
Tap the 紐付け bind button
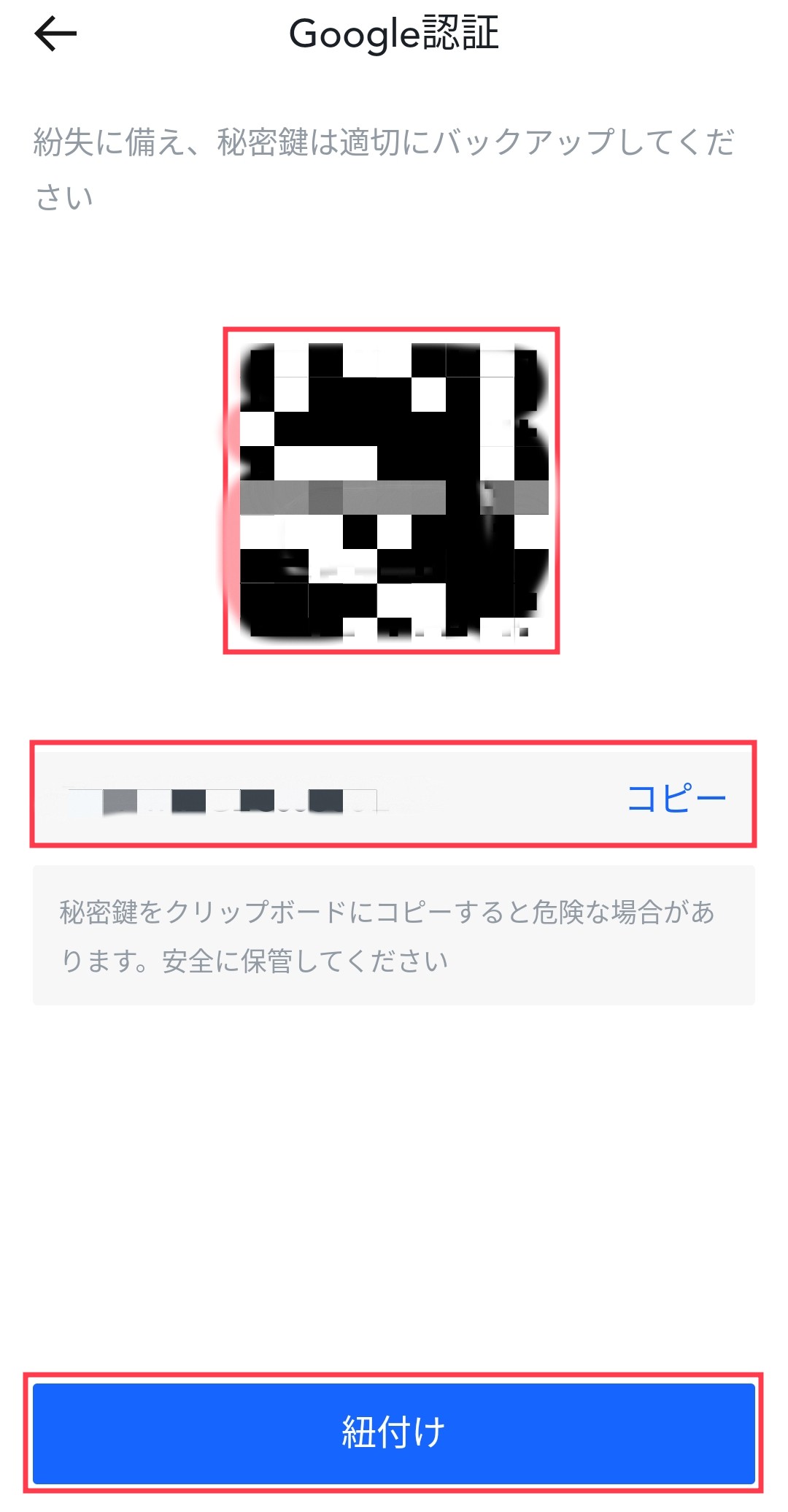tap(394, 1433)
